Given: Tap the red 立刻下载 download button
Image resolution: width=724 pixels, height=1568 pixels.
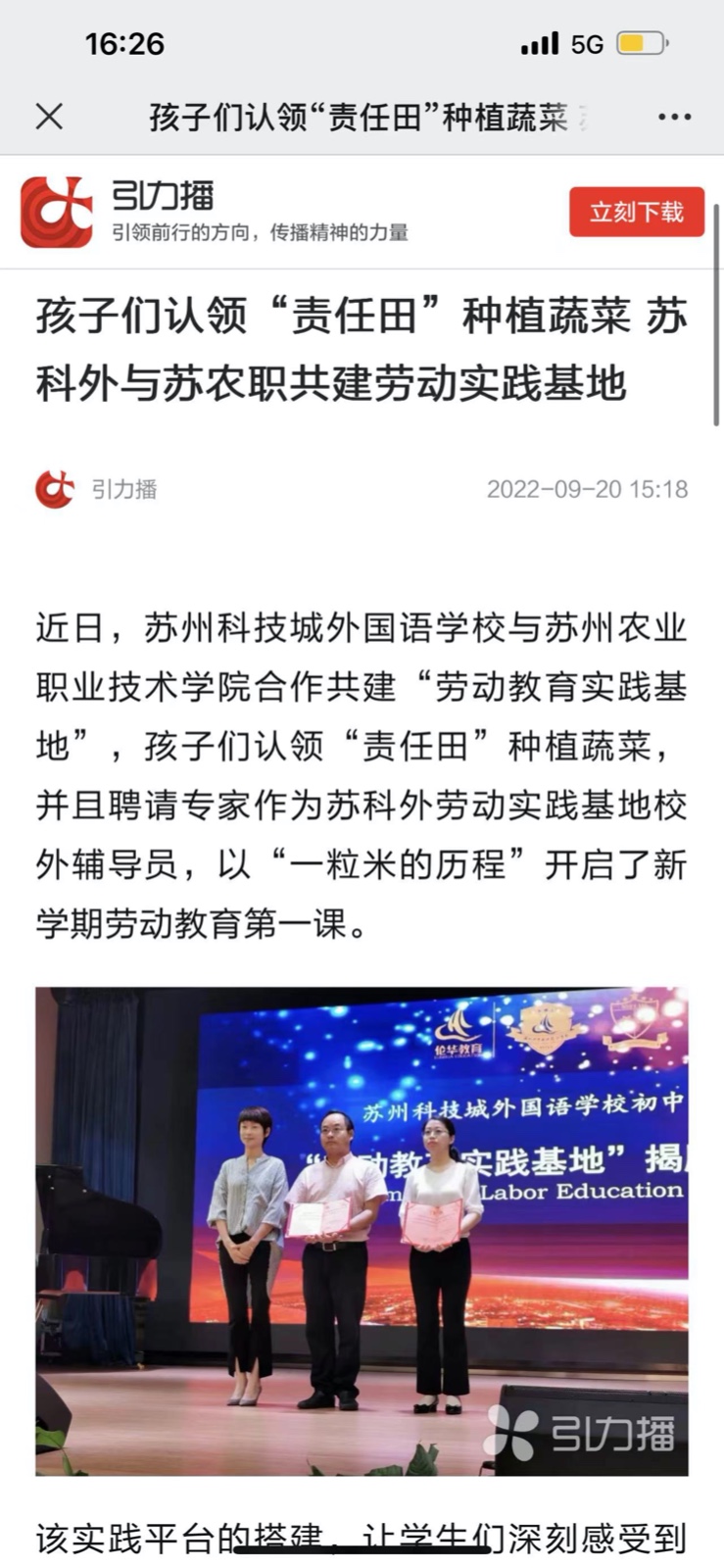Looking at the screenshot, I should (636, 212).
